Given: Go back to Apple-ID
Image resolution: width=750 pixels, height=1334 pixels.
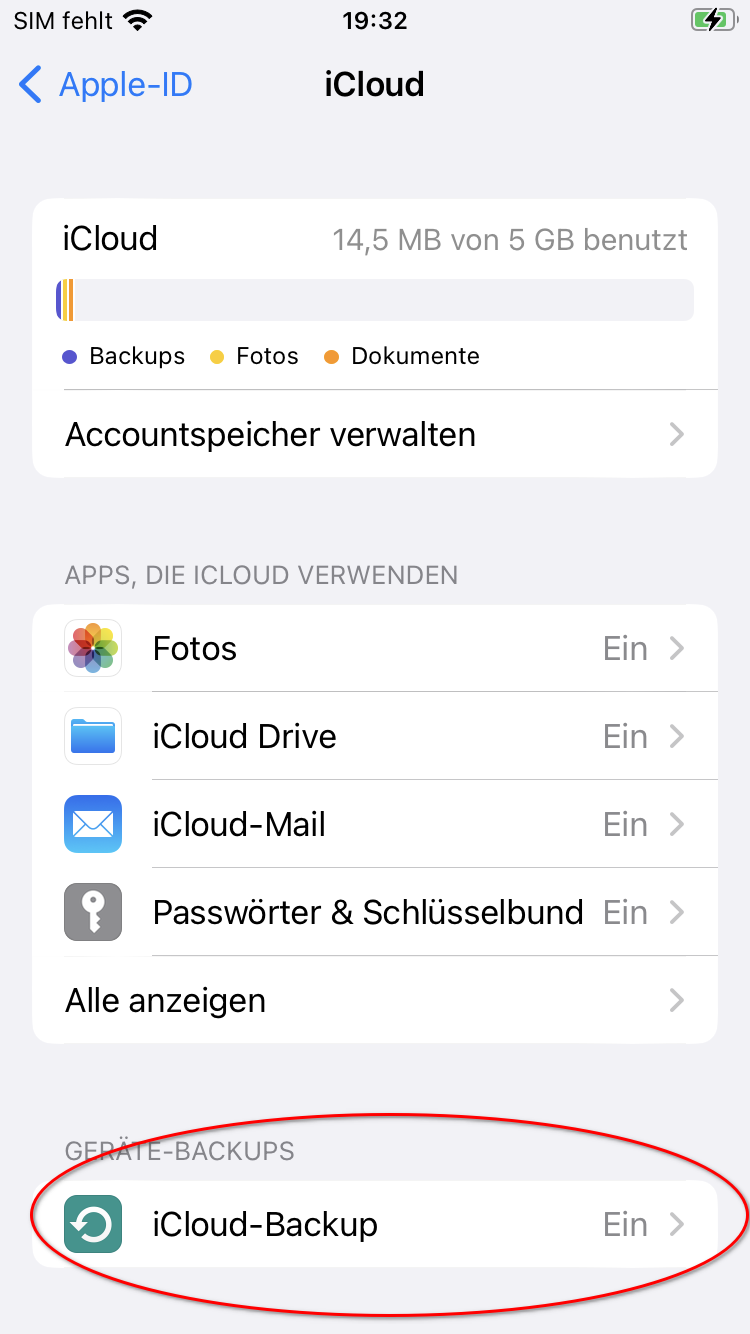Looking at the screenshot, I should [106, 85].
